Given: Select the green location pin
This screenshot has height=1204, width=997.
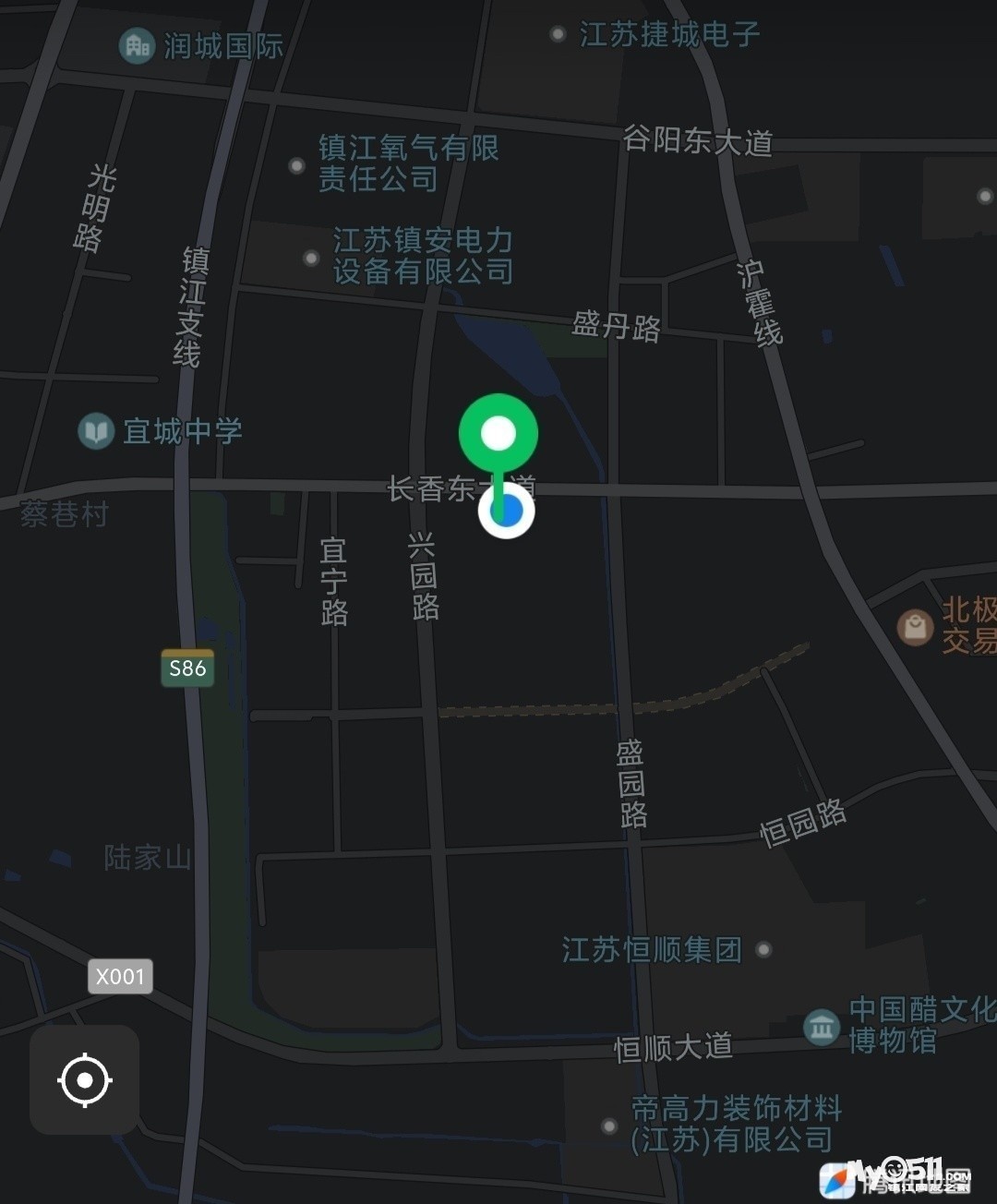Looking at the screenshot, I should pos(498,433).
